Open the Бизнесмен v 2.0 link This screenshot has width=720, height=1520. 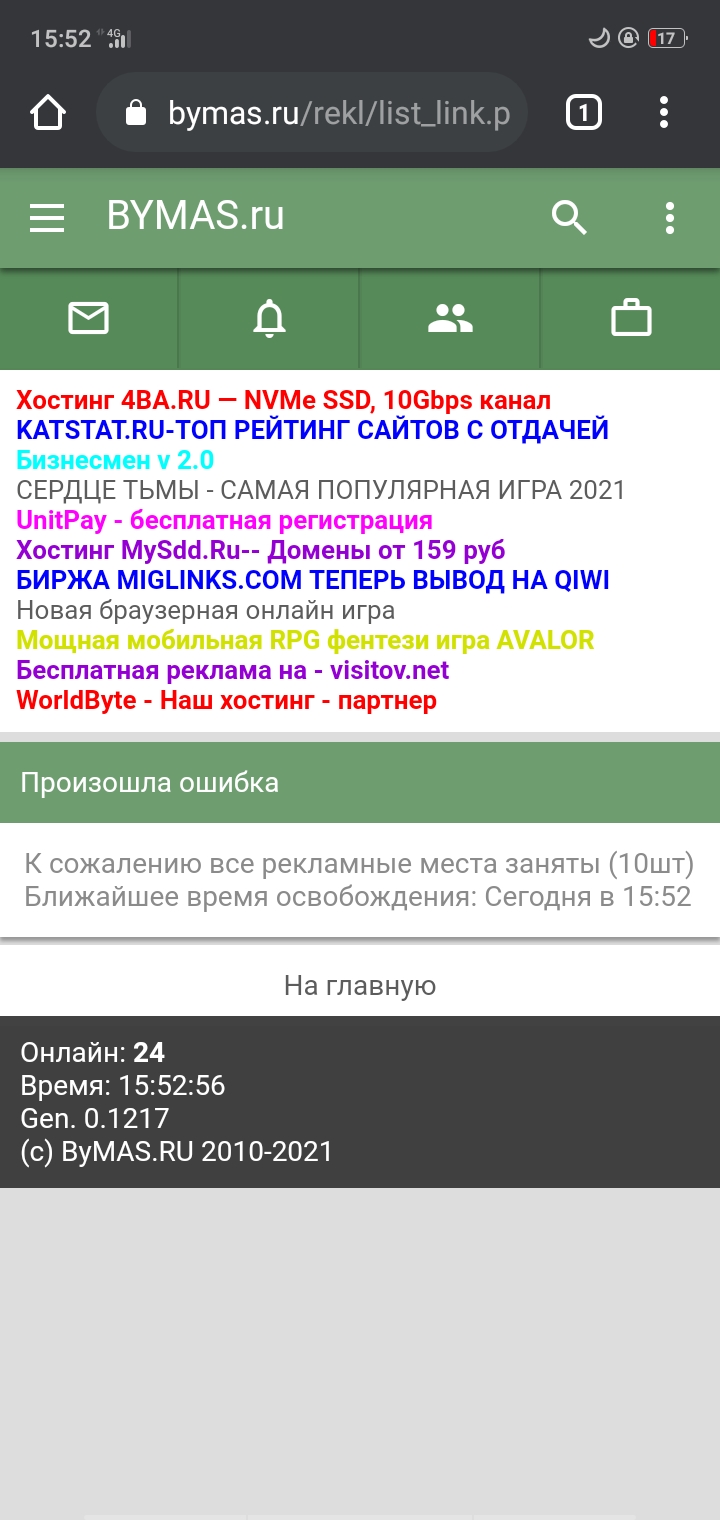coord(115,461)
